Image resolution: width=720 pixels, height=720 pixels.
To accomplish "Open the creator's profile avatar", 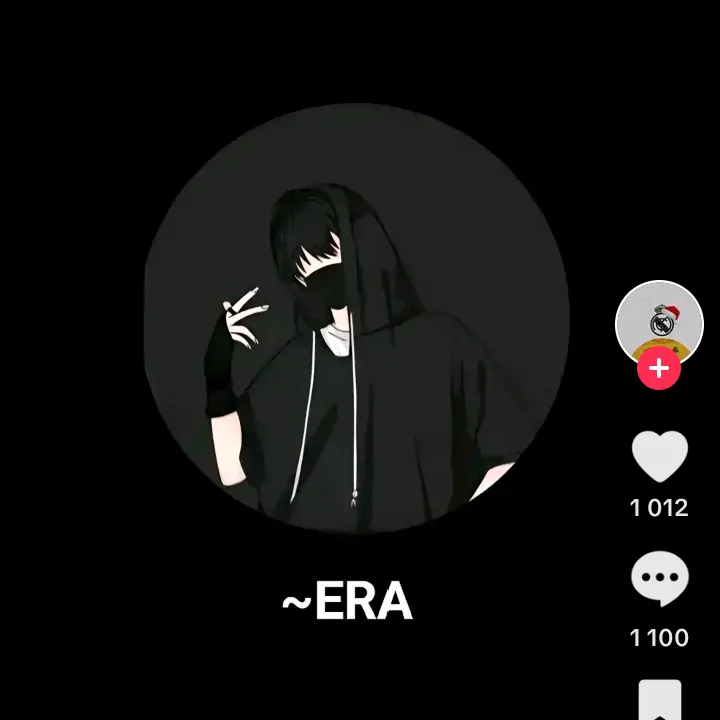I will click(x=659, y=320).
